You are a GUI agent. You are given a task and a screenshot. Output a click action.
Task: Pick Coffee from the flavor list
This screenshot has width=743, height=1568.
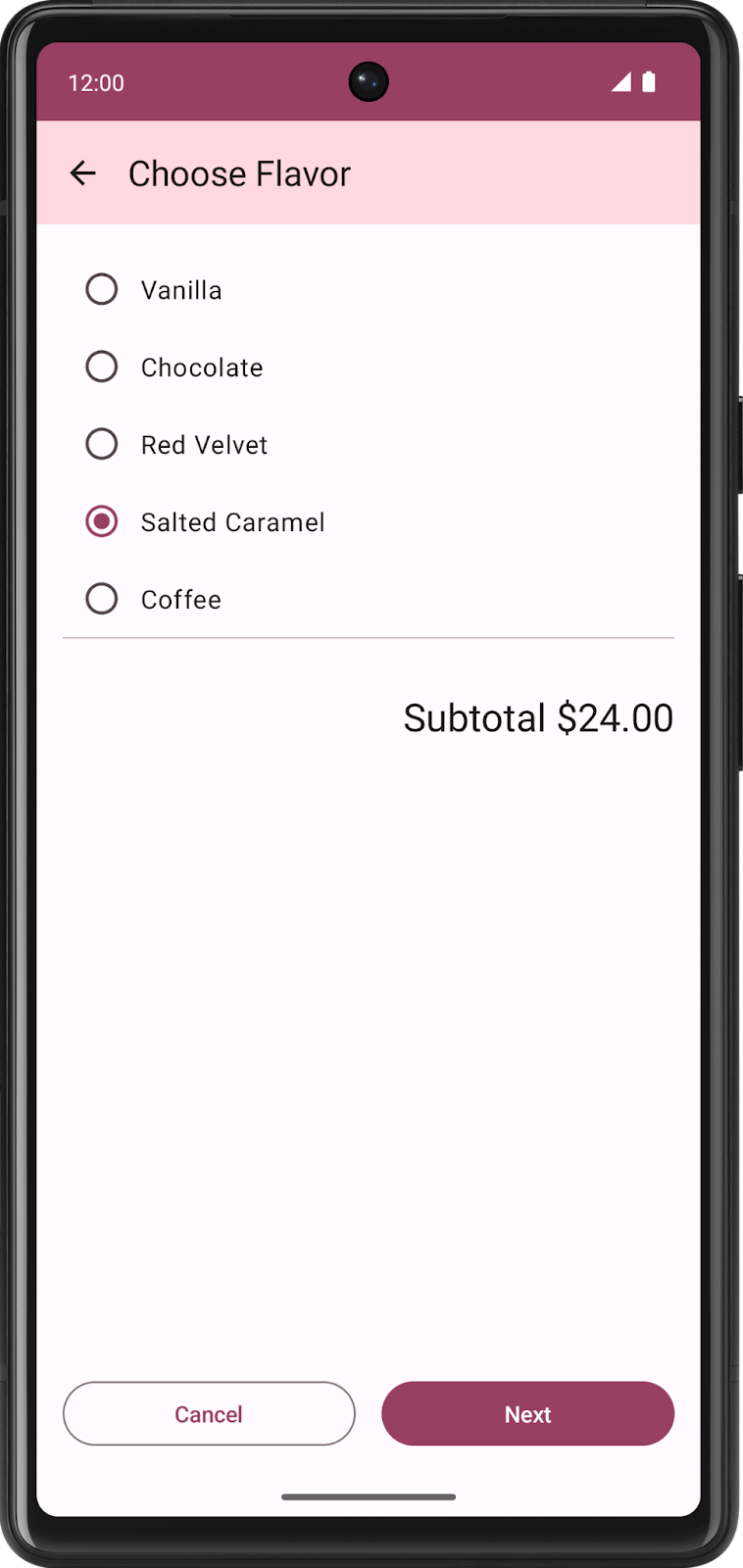pos(102,599)
